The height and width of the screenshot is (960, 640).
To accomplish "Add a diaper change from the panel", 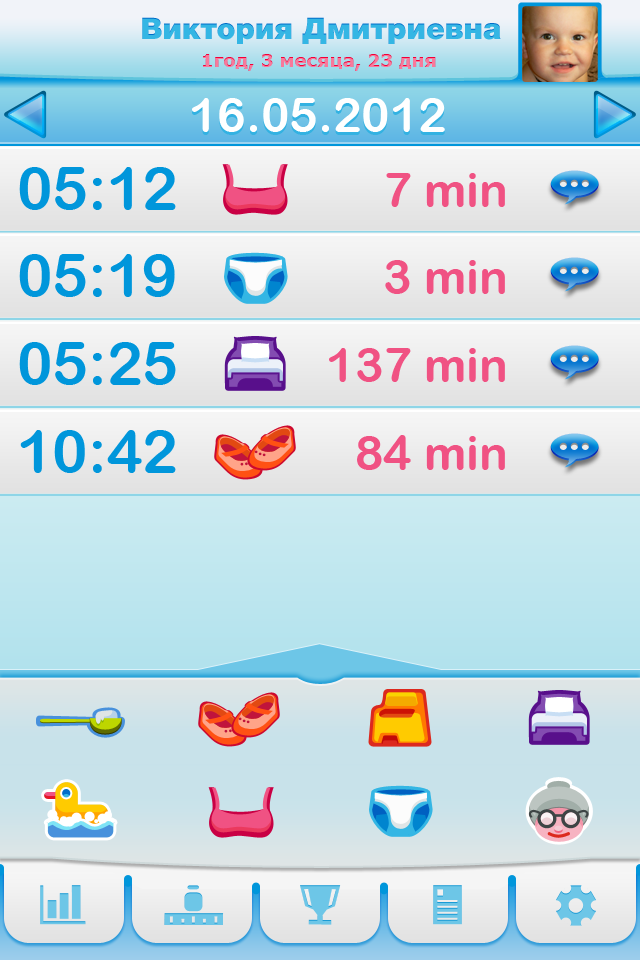I will click(x=400, y=810).
